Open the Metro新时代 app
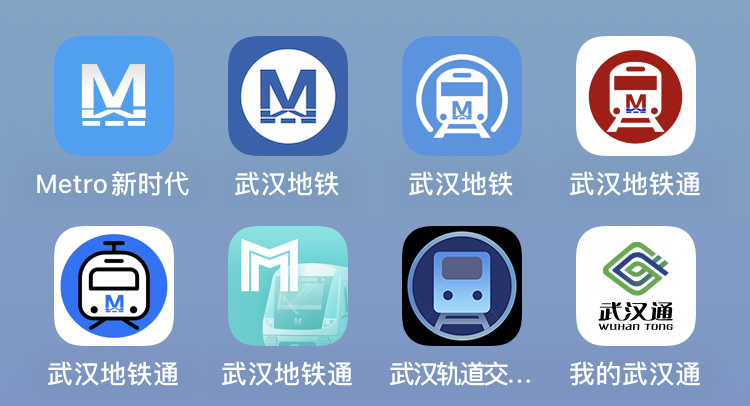The image size is (750, 406). (113, 96)
